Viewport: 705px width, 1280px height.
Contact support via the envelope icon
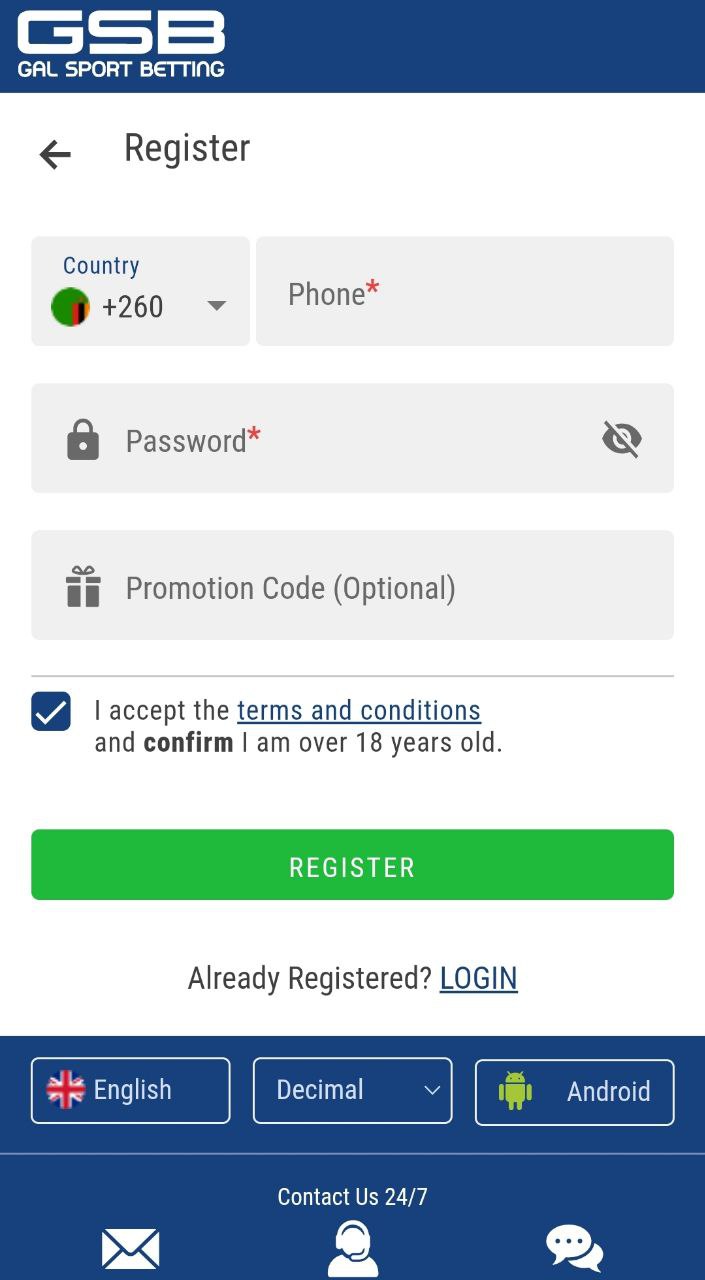(131, 1250)
